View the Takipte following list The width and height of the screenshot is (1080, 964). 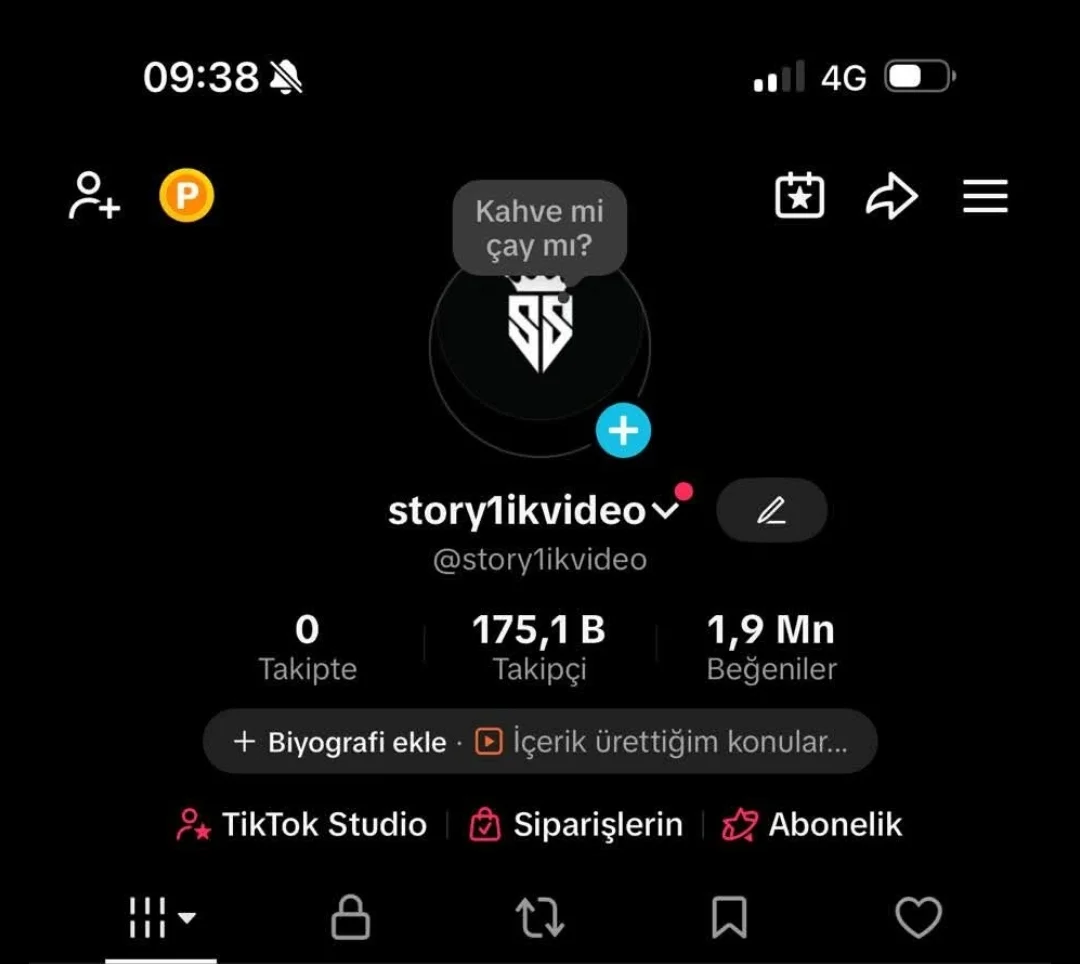(x=307, y=648)
